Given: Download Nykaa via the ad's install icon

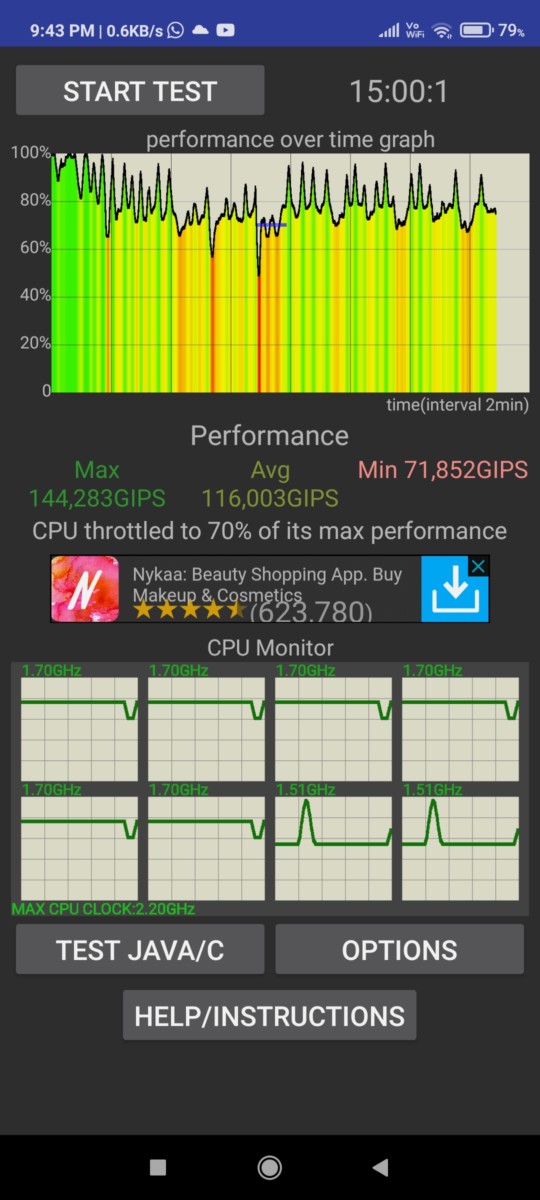Looking at the screenshot, I should [x=455, y=589].
